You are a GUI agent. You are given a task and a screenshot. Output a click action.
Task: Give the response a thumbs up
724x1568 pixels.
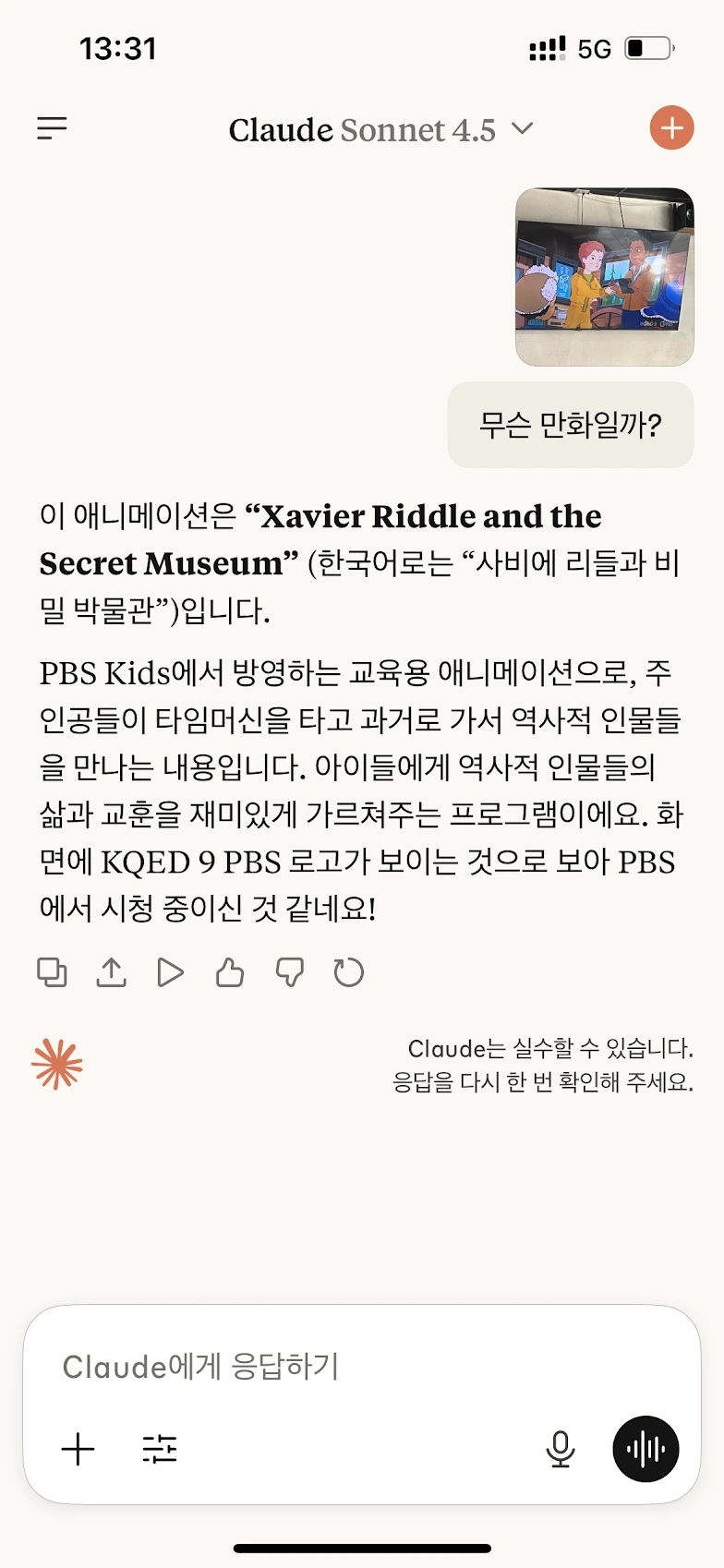(230, 972)
